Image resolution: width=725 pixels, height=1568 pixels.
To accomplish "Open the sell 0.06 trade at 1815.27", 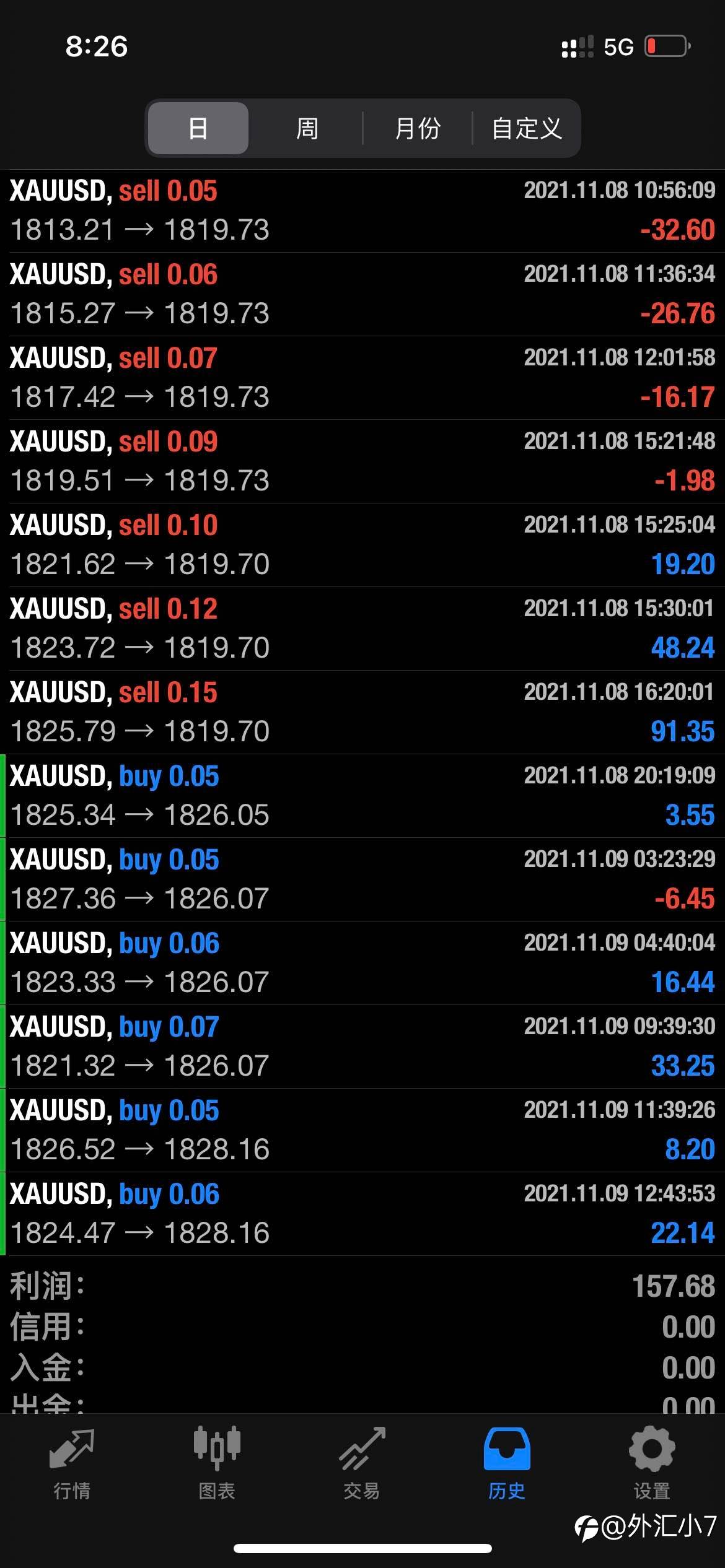I will point(362,294).
